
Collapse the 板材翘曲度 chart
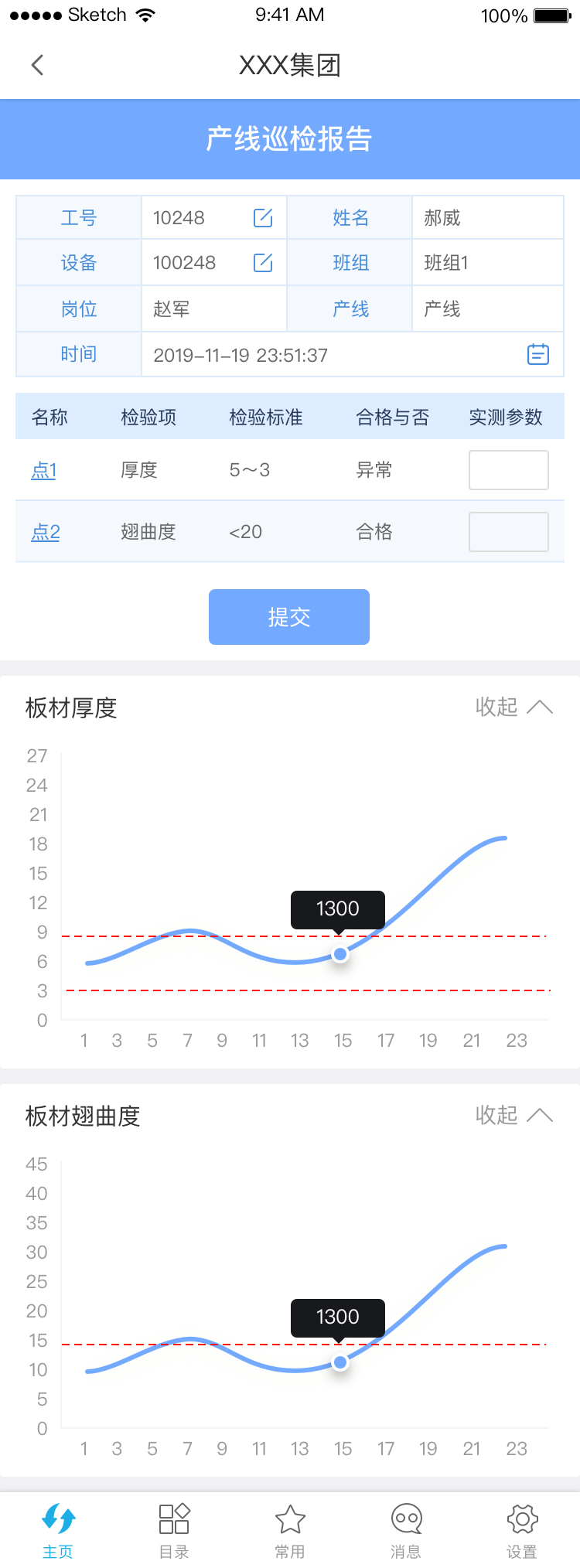[x=513, y=1115]
